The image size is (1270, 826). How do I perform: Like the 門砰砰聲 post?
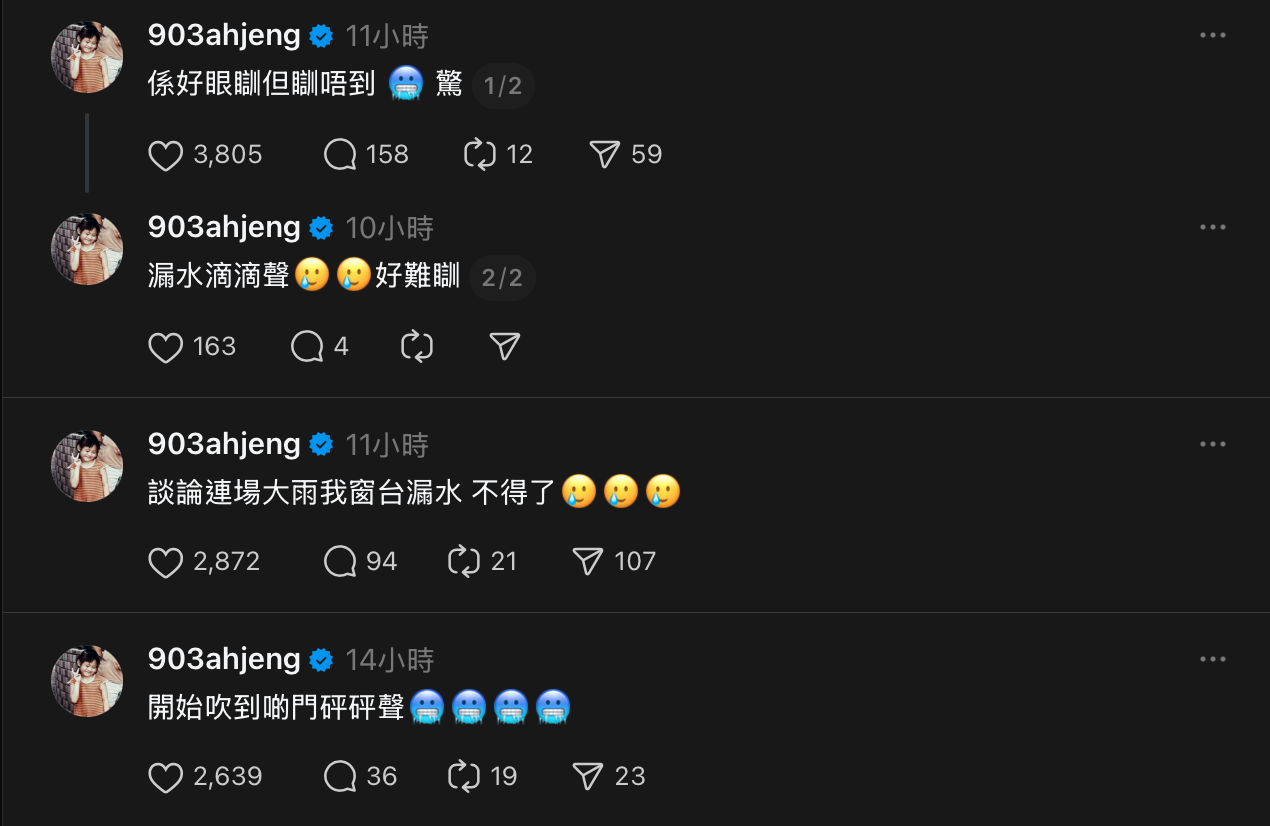point(166,777)
